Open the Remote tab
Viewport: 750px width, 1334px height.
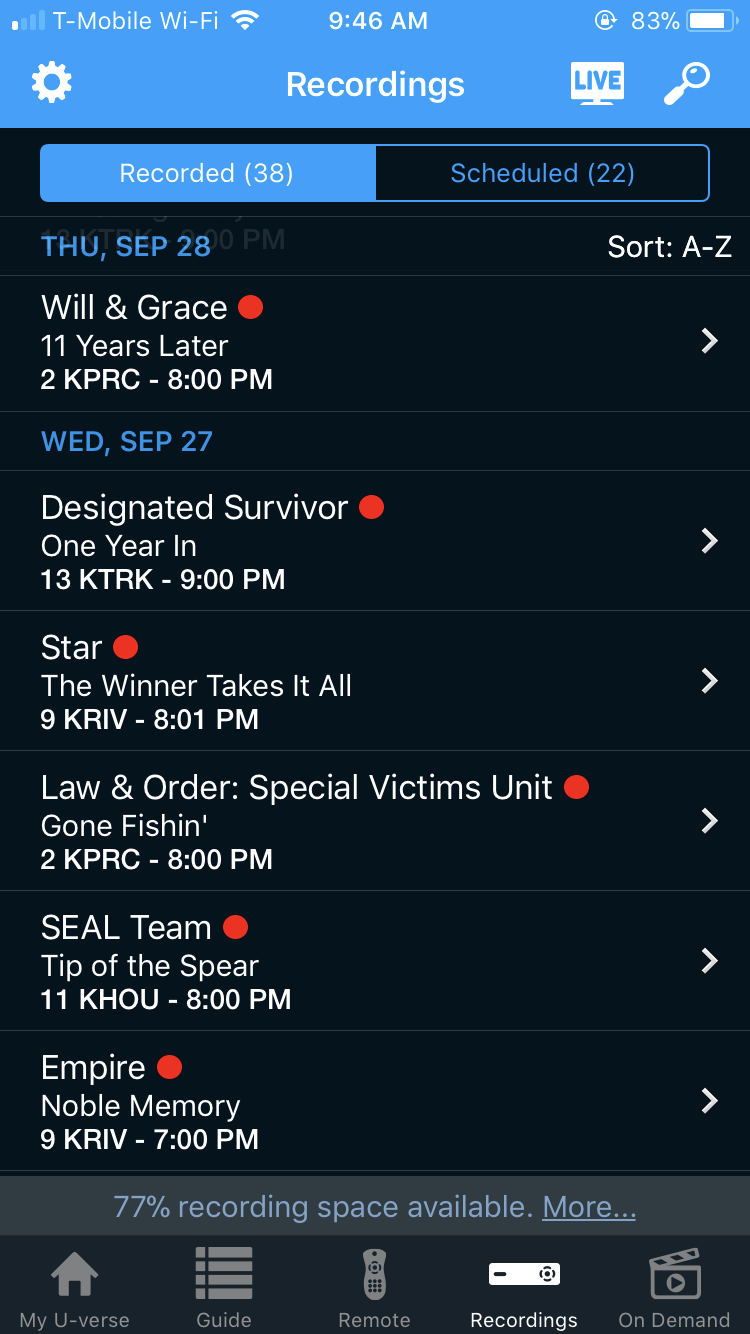(x=374, y=1288)
